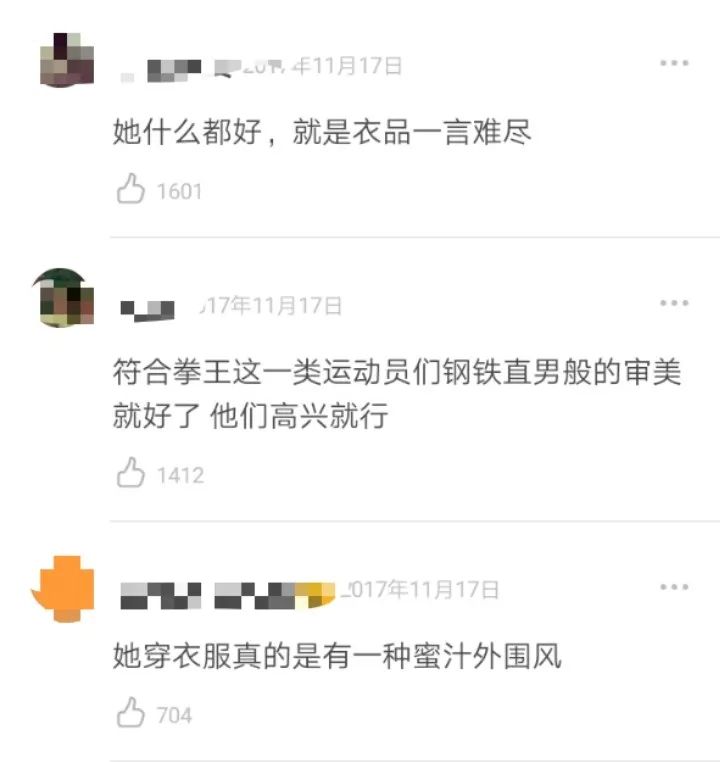Open more options for the 蜜汁外围风 comment
The height and width of the screenshot is (762, 720).
tap(674, 587)
